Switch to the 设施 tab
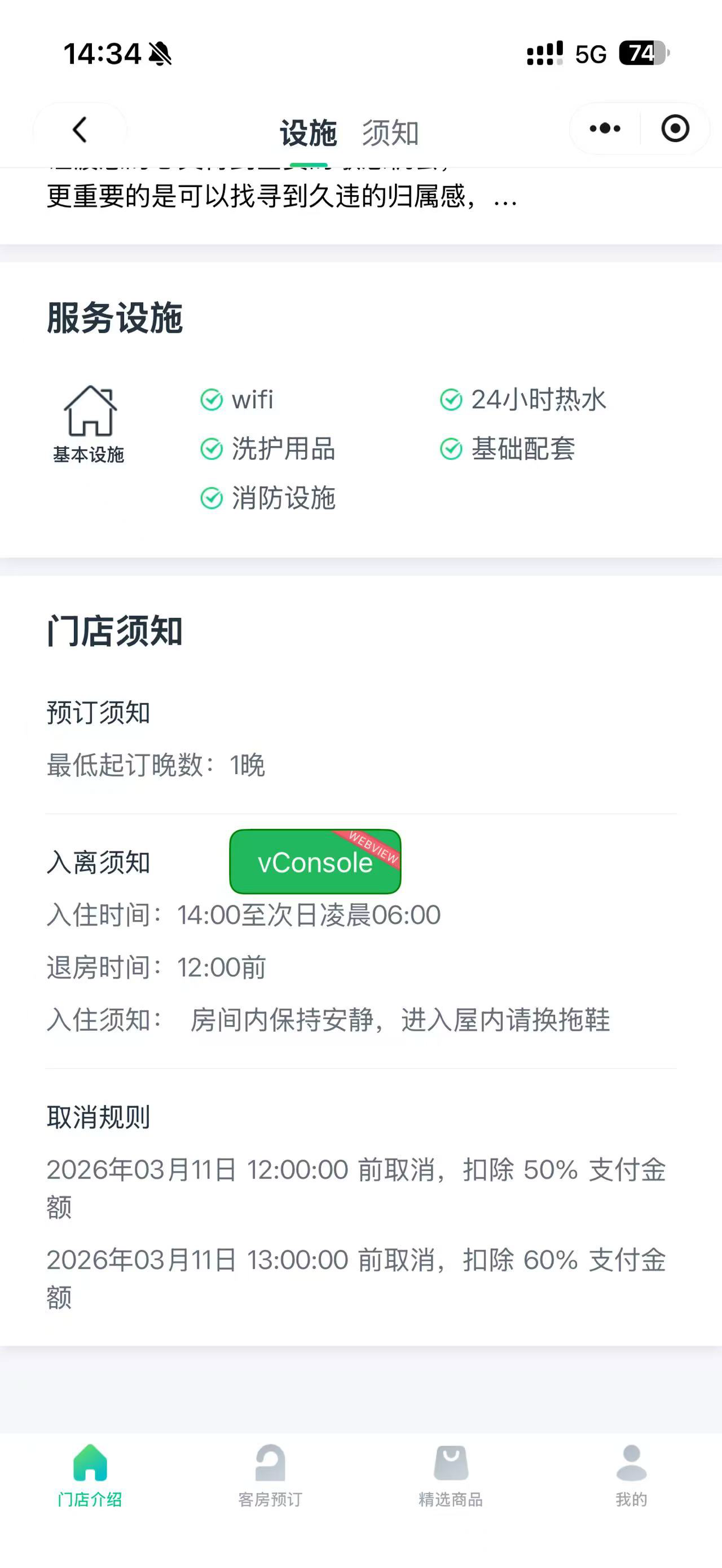This screenshot has height=1568, width=722. pyautogui.click(x=308, y=132)
